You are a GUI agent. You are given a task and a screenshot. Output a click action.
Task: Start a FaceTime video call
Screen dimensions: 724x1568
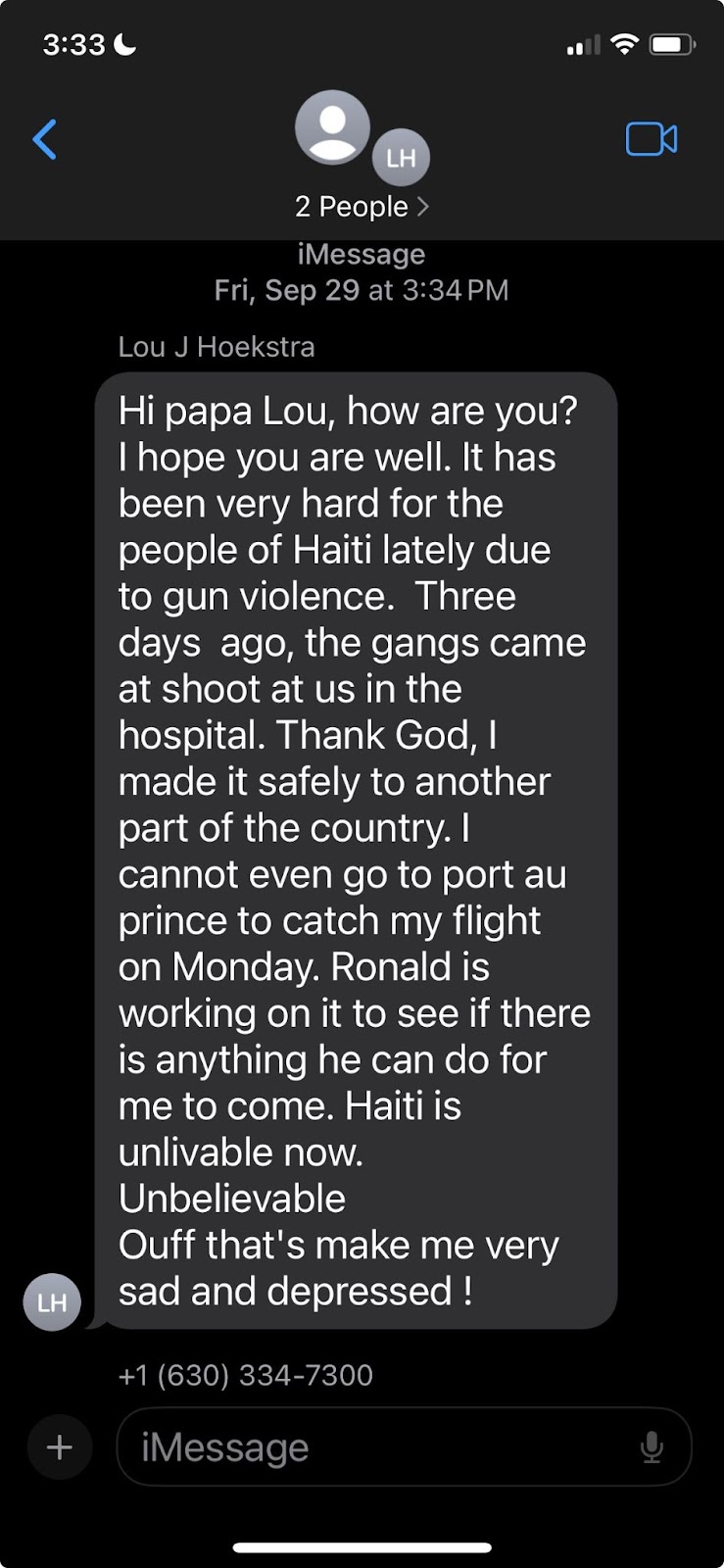coord(652,139)
